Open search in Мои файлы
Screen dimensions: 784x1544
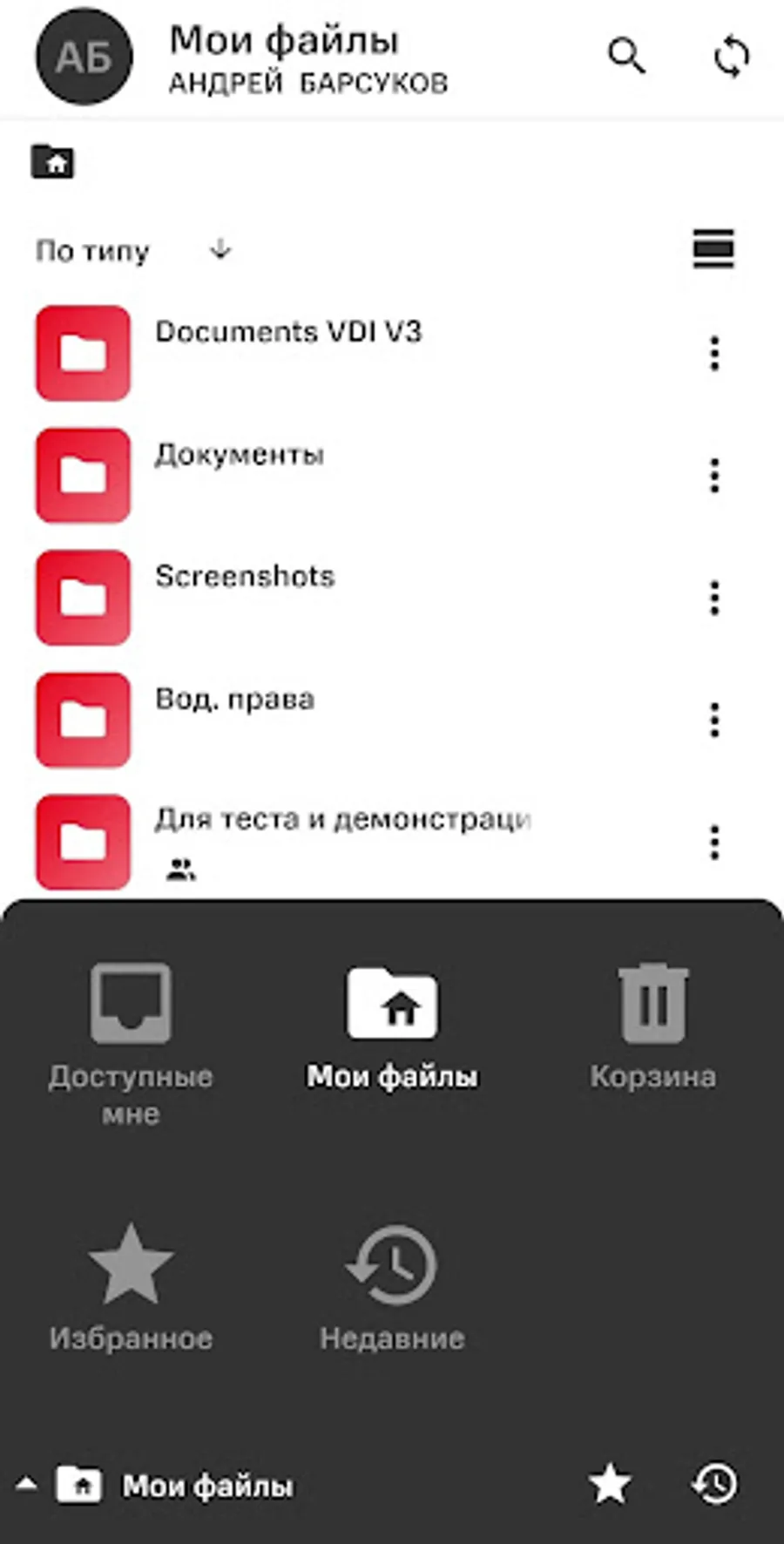625,57
